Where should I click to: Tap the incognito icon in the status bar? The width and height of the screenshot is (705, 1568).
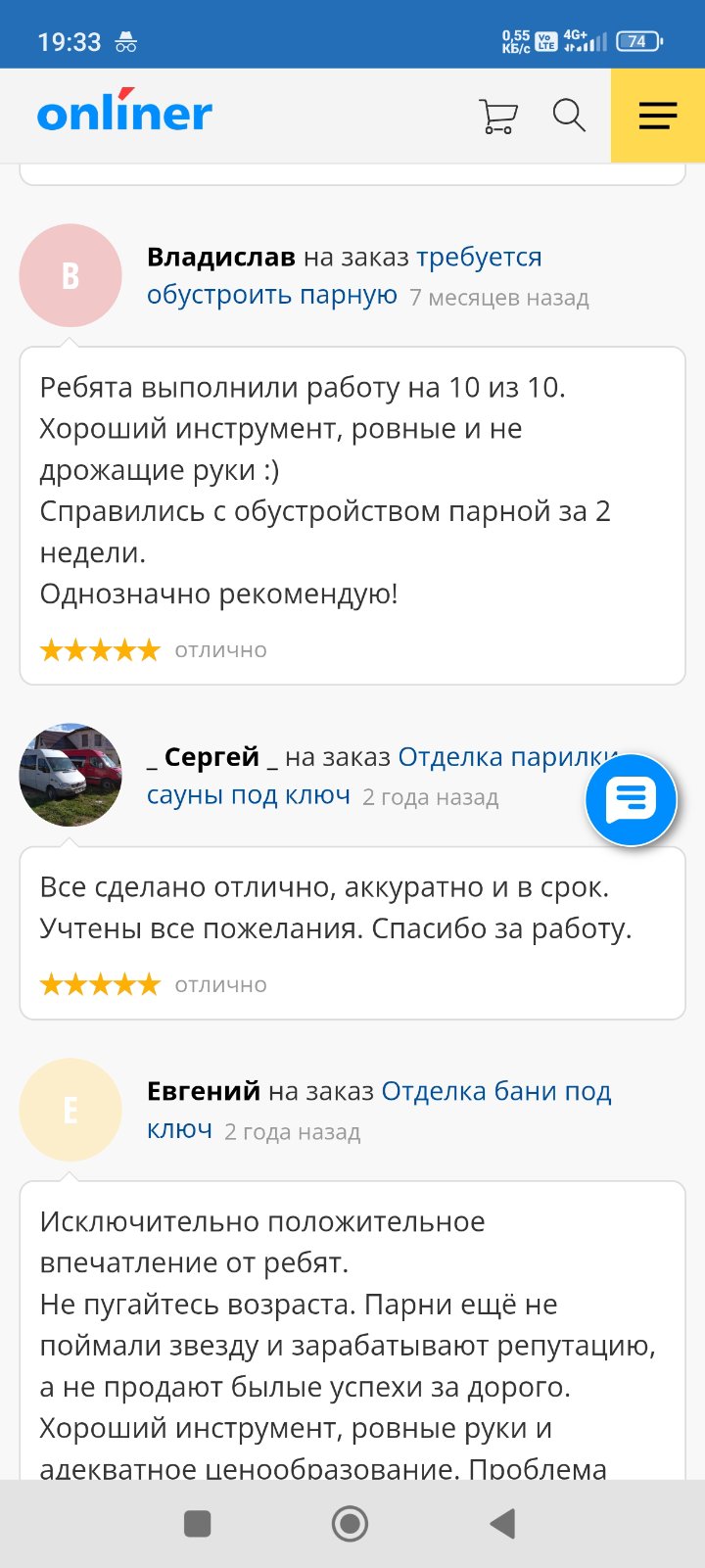[x=125, y=42]
